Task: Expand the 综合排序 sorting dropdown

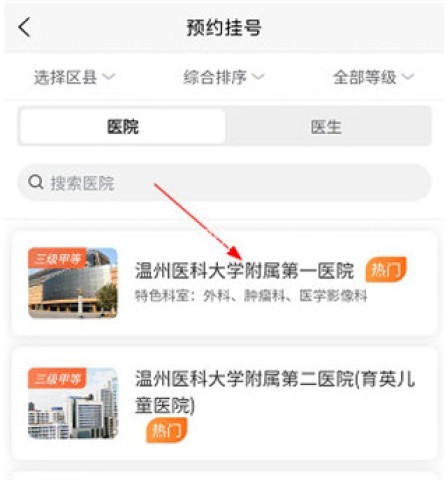Action: 223,77
